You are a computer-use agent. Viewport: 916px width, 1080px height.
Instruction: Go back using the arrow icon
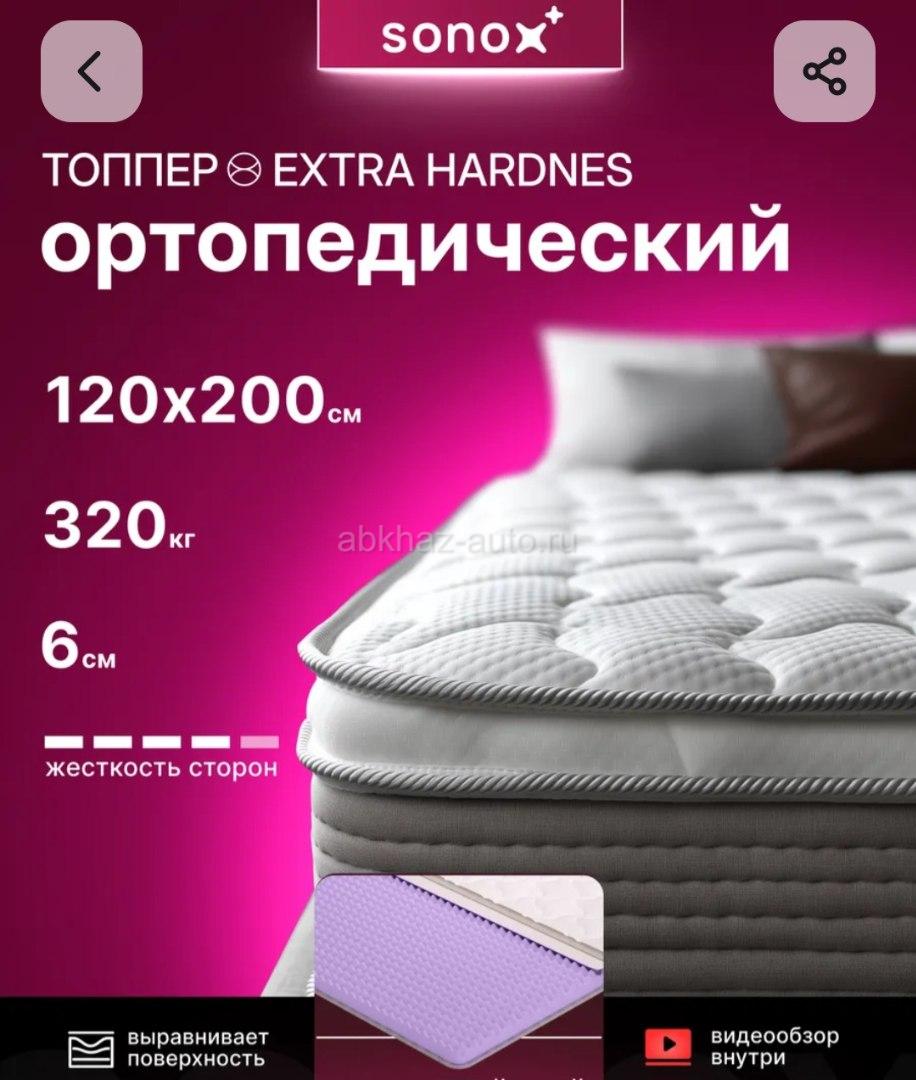(91, 72)
